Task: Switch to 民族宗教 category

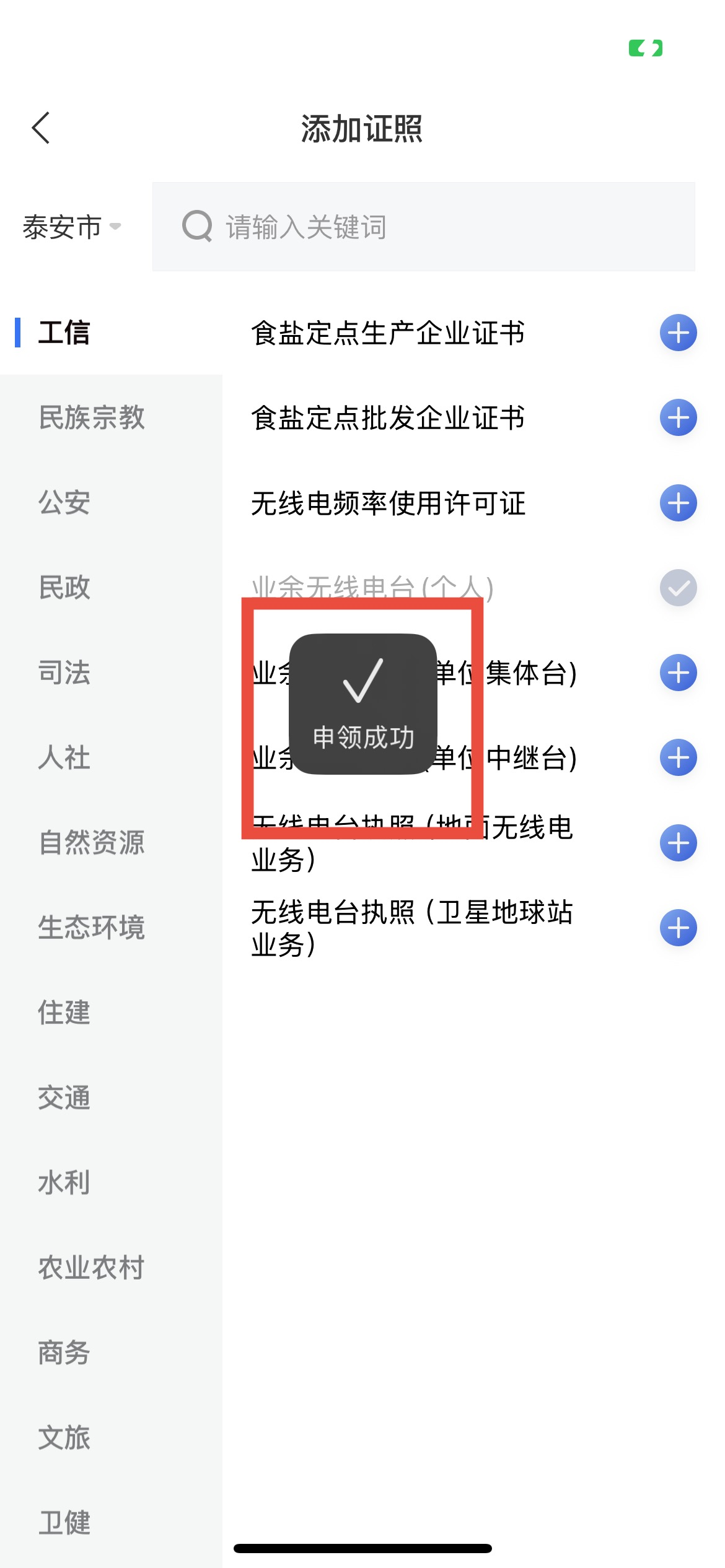Action: tap(92, 417)
